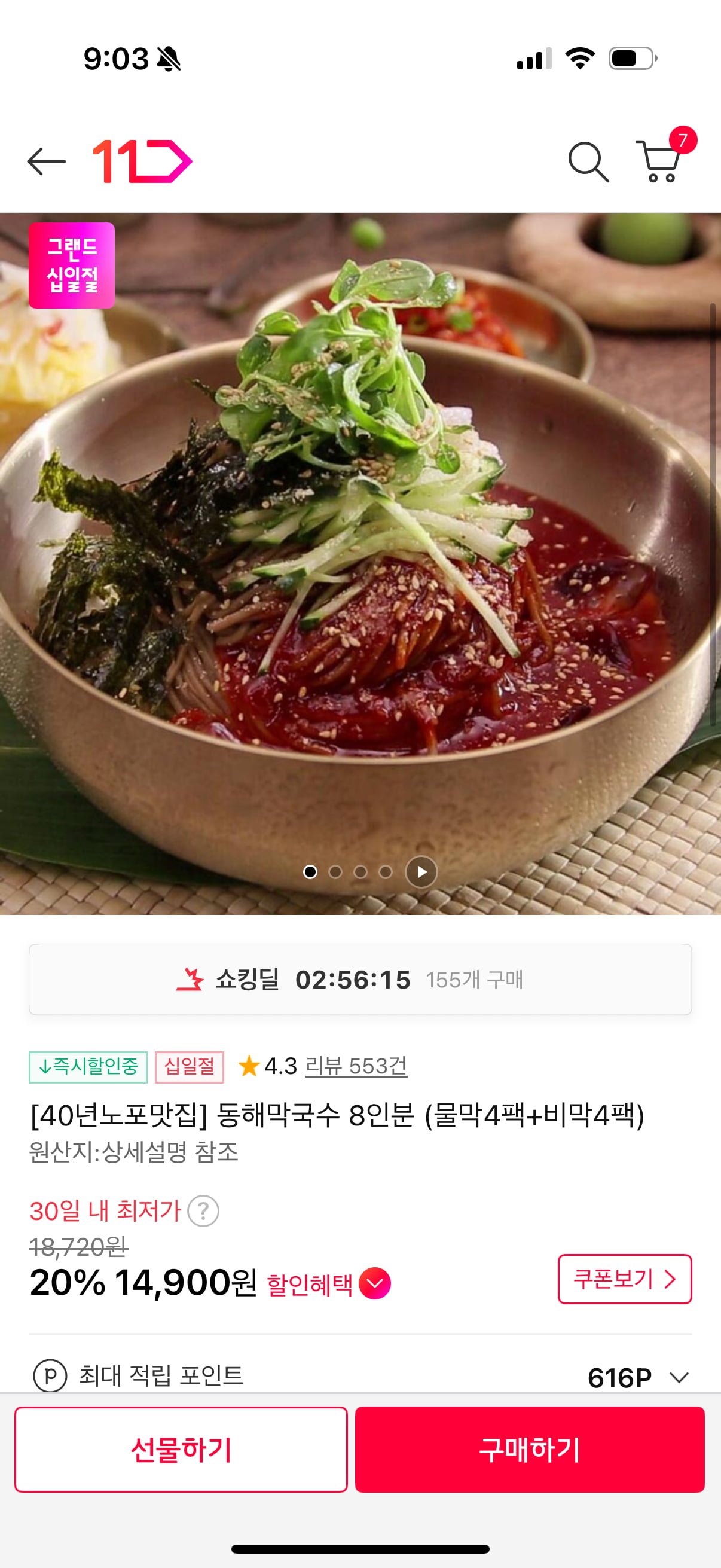Go back using the arrow icon

click(x=46, y=161)
